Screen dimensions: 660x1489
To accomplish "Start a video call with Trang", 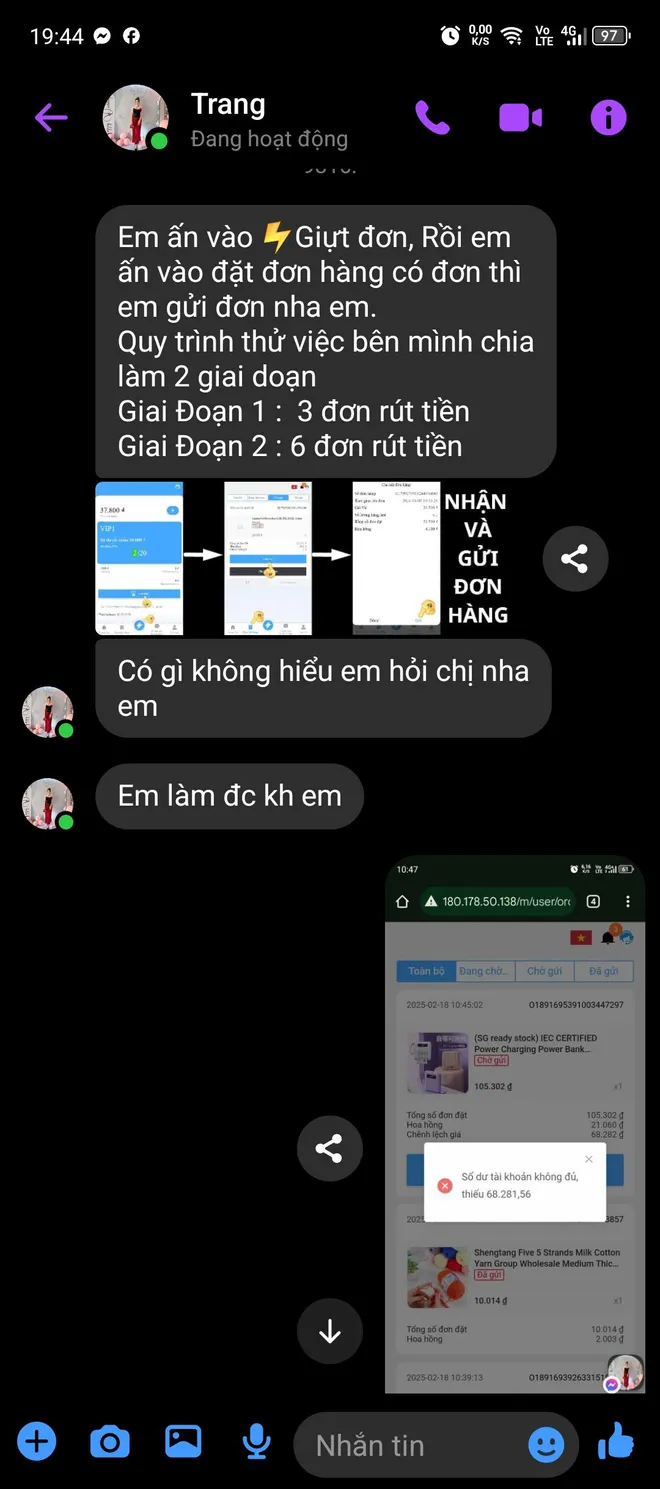I will [520, 118].
